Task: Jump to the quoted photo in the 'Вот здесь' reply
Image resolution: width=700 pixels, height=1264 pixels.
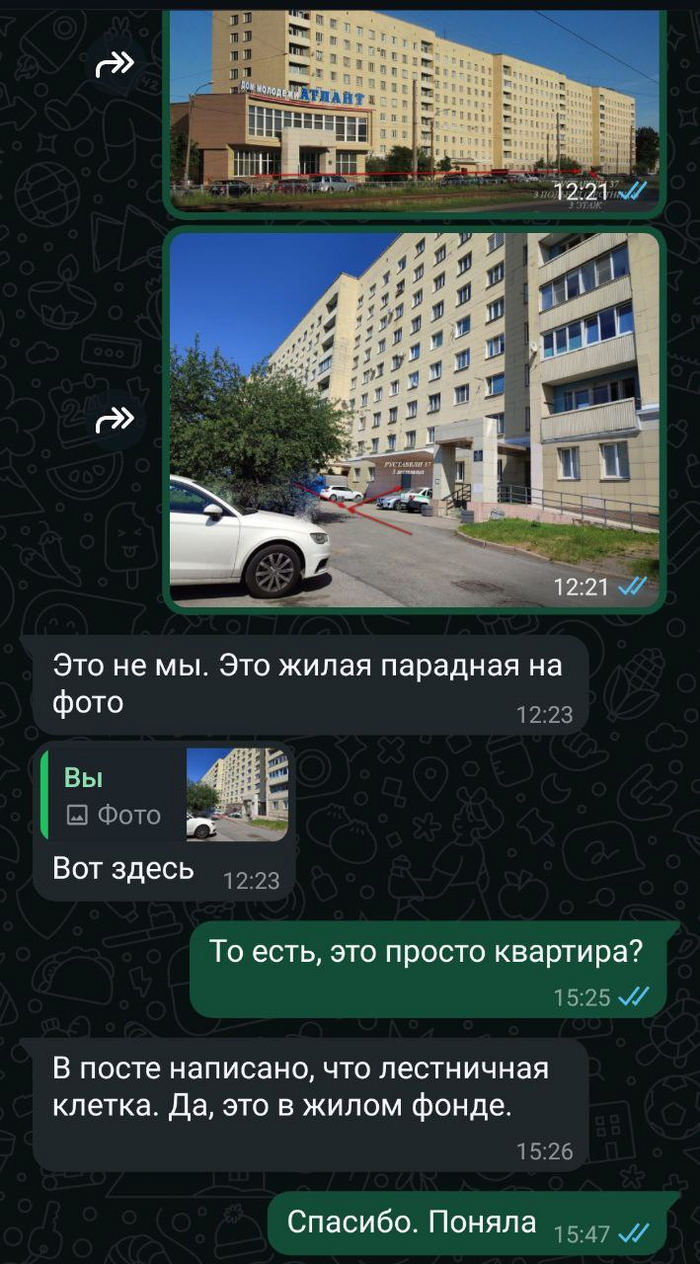Action: [x=164, y=795]
